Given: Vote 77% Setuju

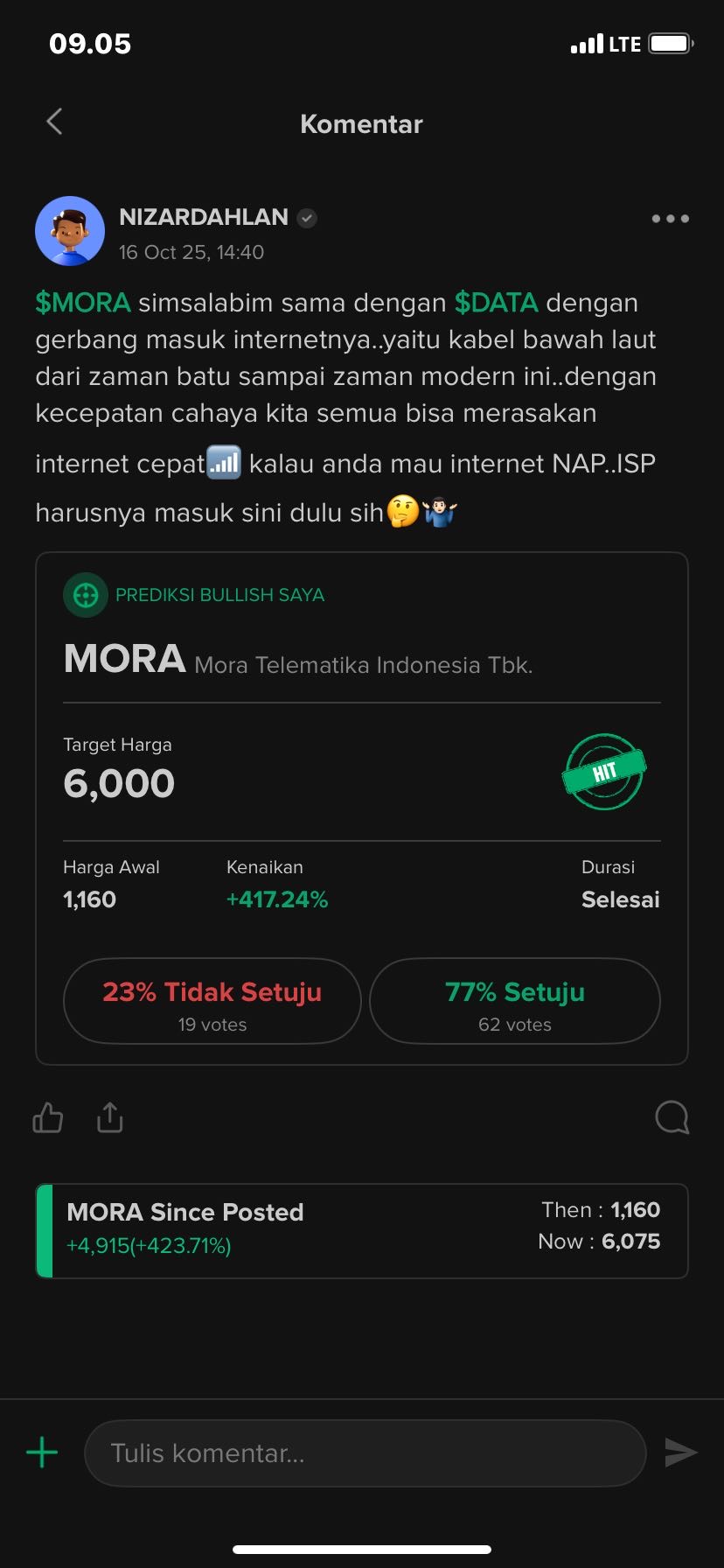Looking at the screenshot, I should [x=515, y=1002].
